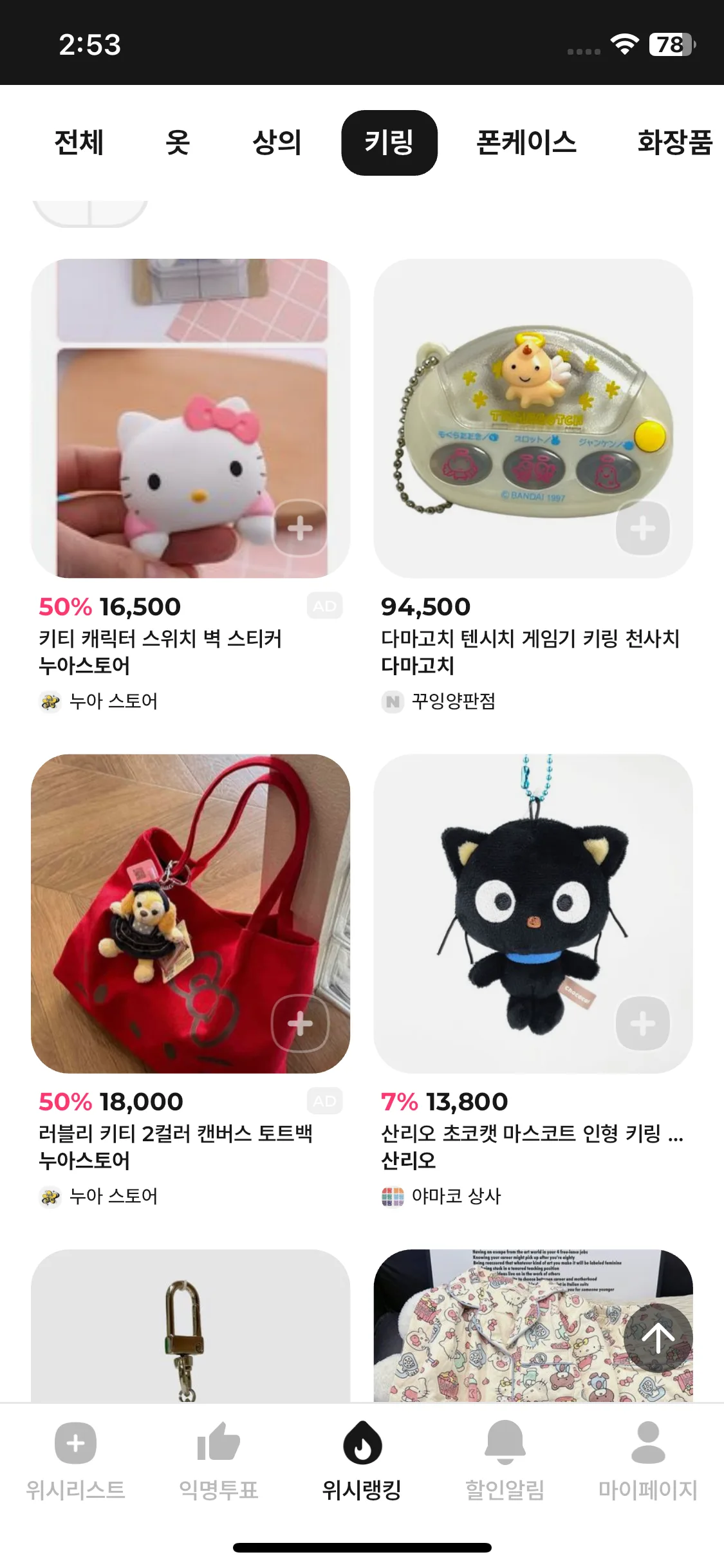Screen dimensions: 724x1568
Task: Select the 옷 category tab
Action: 178,142
